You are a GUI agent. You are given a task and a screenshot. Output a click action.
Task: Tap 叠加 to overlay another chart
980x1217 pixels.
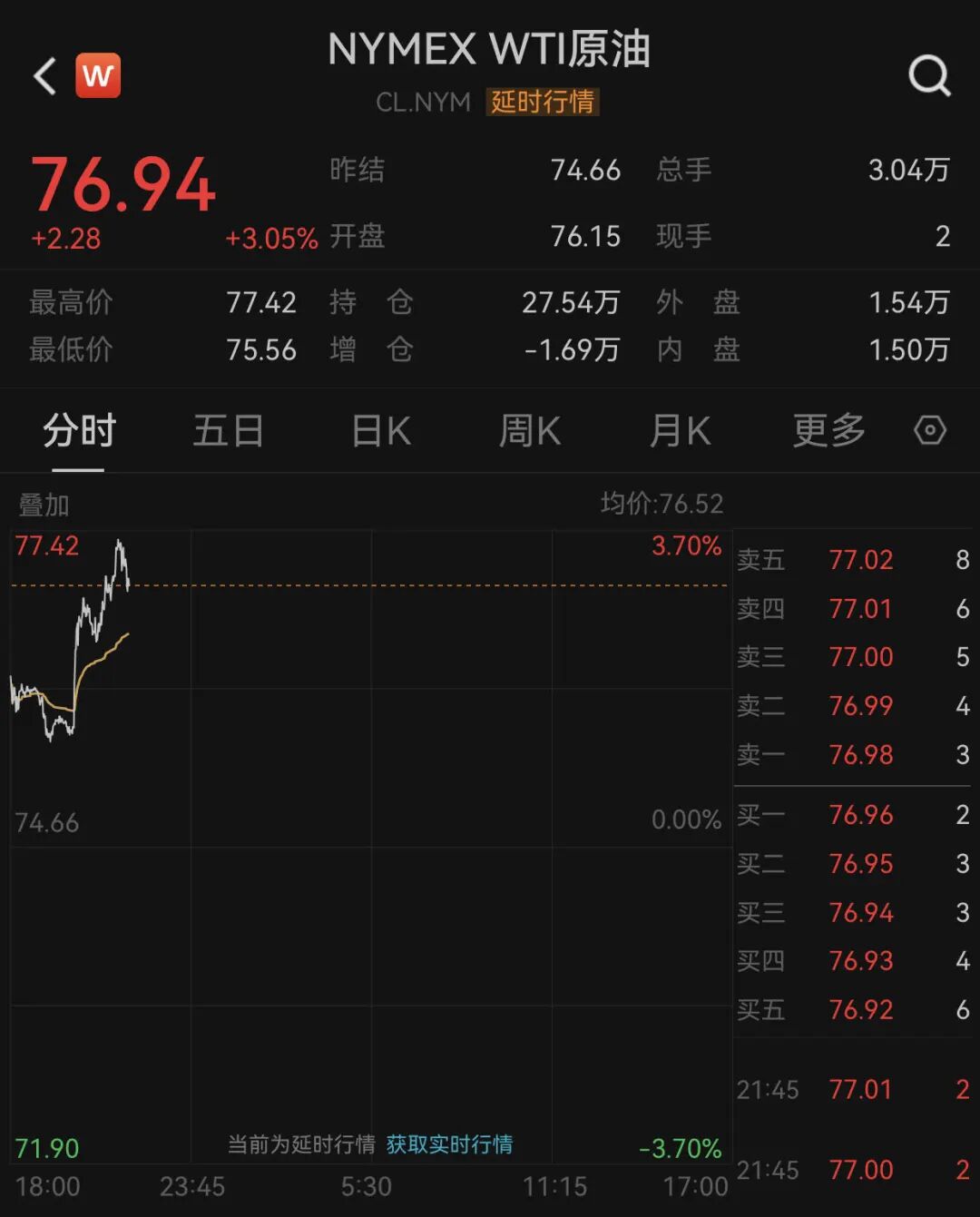coord(44,505)
